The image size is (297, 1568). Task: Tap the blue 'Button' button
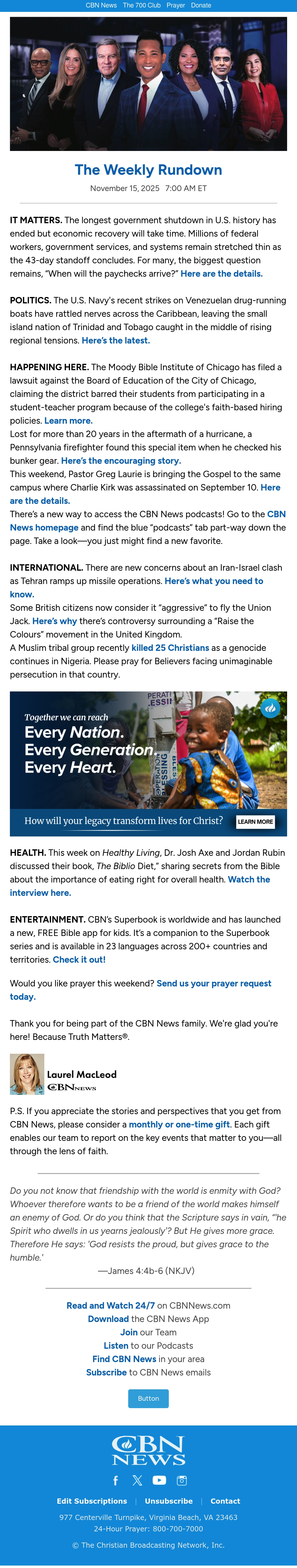148,1399
